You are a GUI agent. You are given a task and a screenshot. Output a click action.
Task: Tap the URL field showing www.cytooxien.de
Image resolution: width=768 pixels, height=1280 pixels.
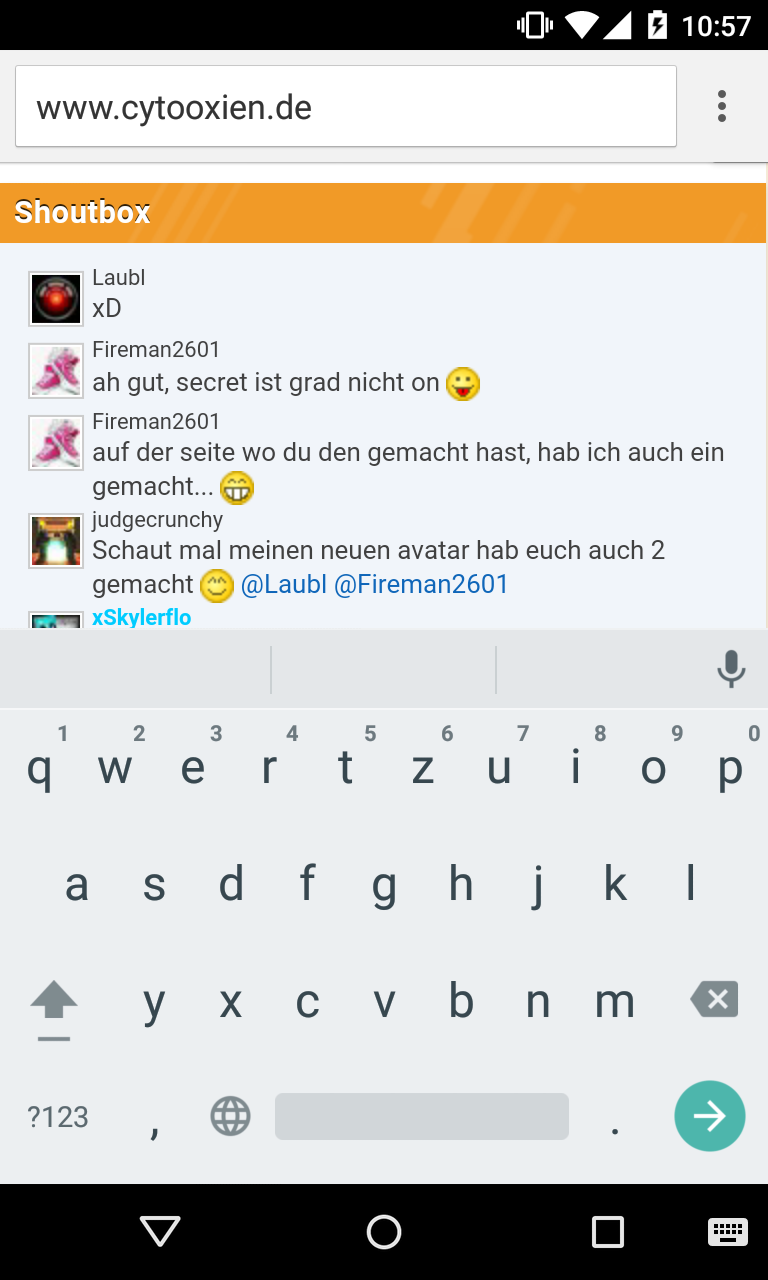click(x=345, y=107)
